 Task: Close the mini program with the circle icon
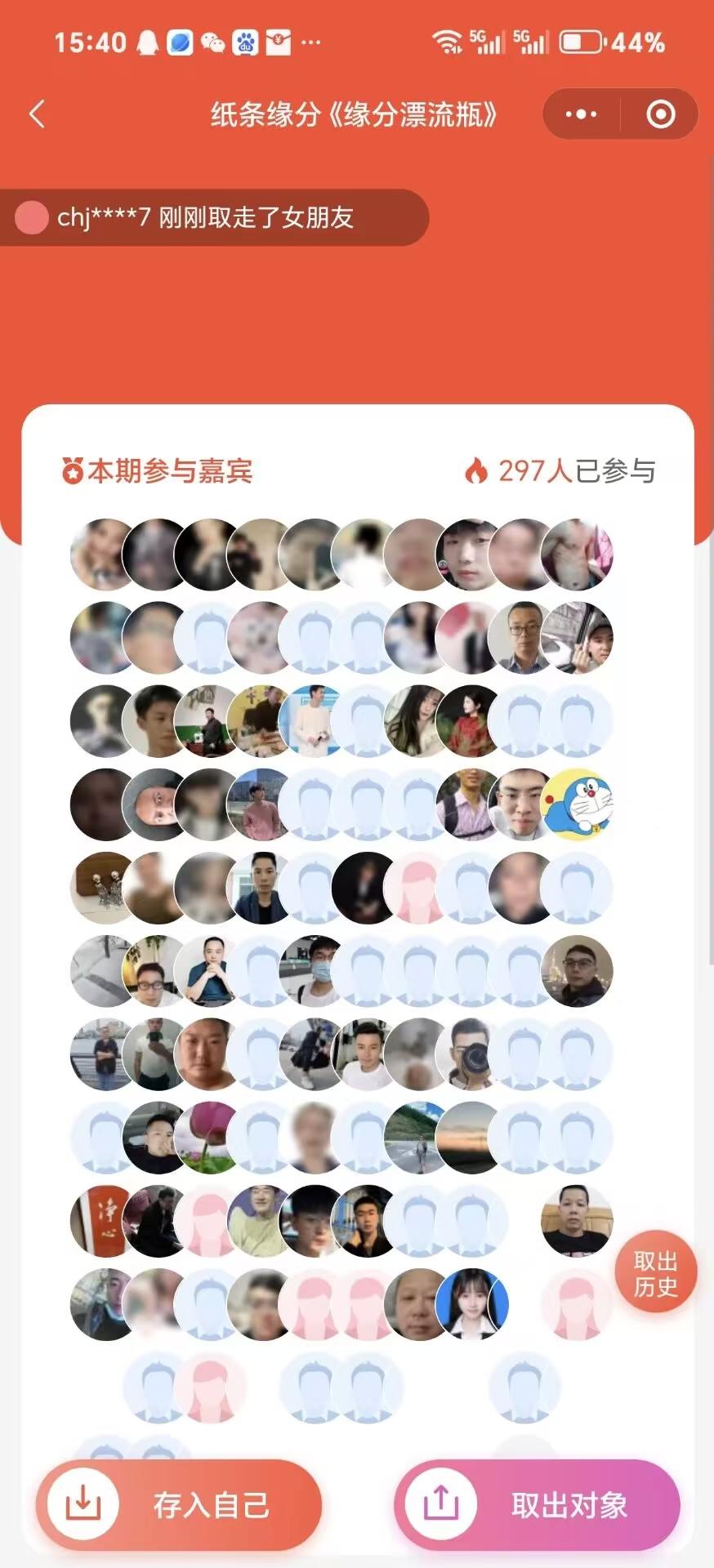point(660,114)
